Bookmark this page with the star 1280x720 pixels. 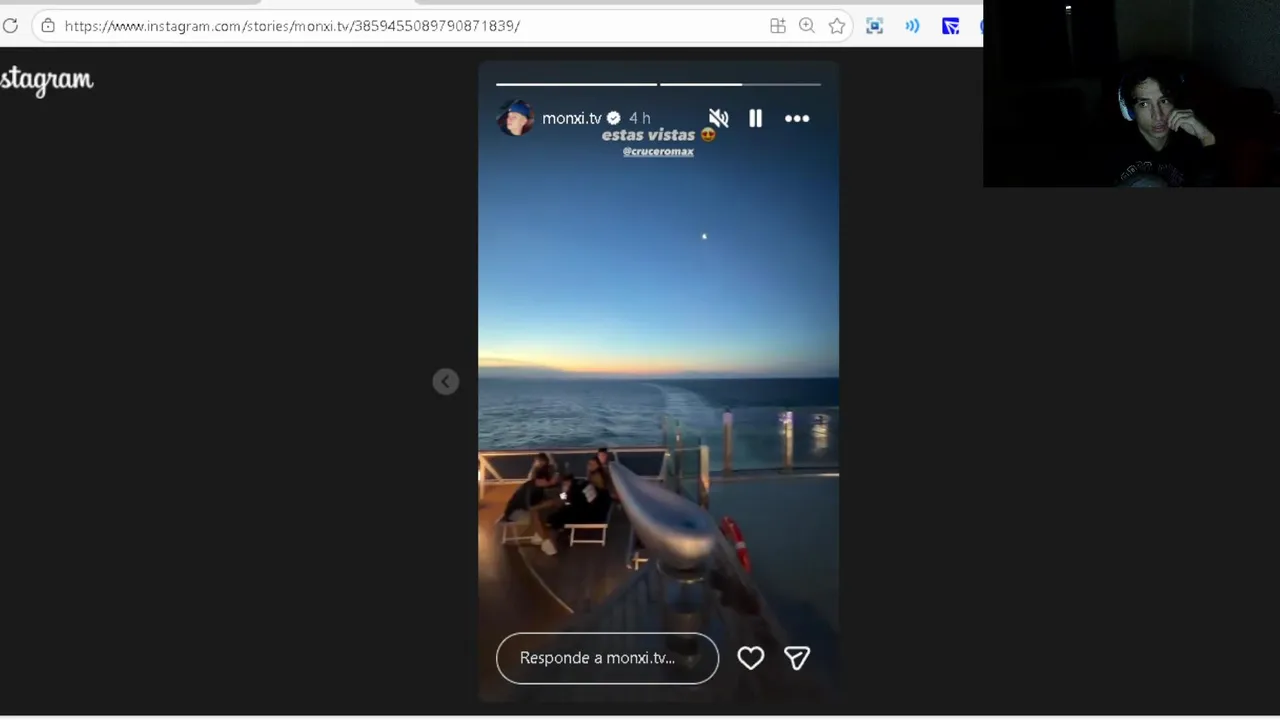point(837,26)
